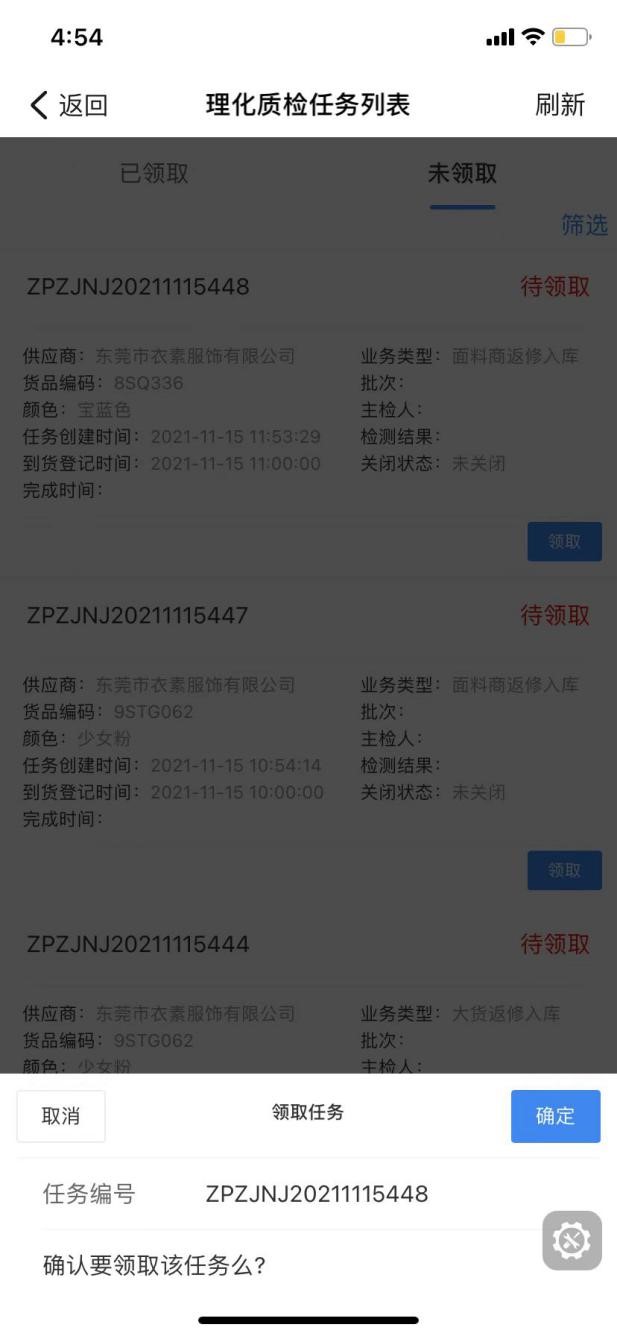Select the 未领取 tab
The image size is (617, 1336).
462,173
